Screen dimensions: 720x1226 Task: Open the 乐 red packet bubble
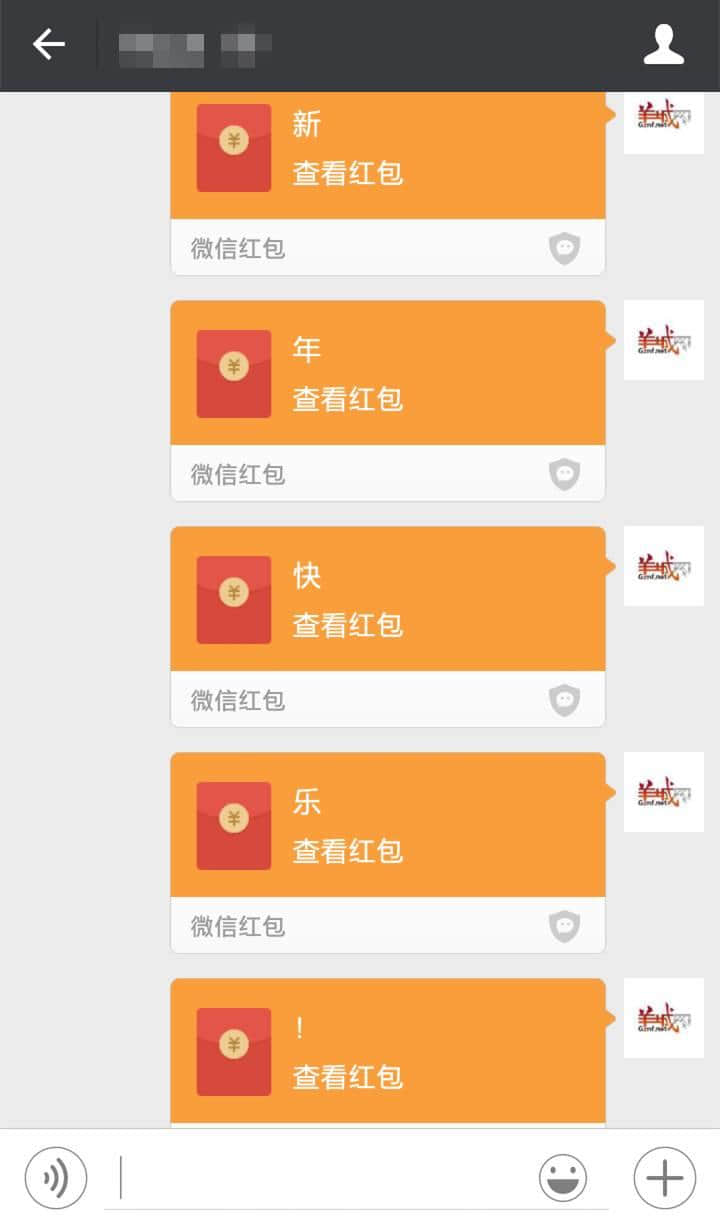[388, 823]
